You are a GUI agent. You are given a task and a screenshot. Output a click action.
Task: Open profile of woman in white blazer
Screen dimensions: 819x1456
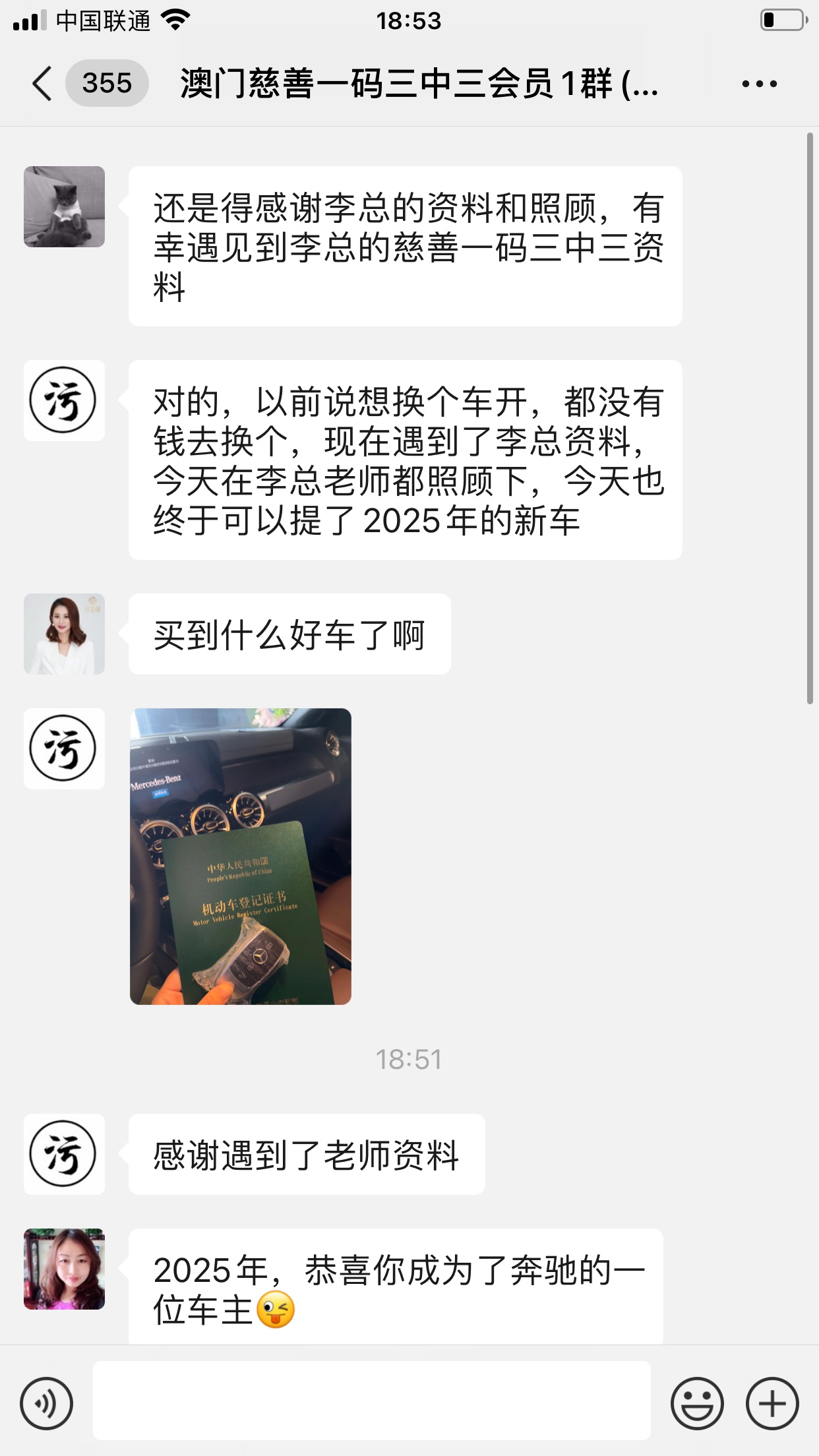pyautogui.click(x=65, y=634)
